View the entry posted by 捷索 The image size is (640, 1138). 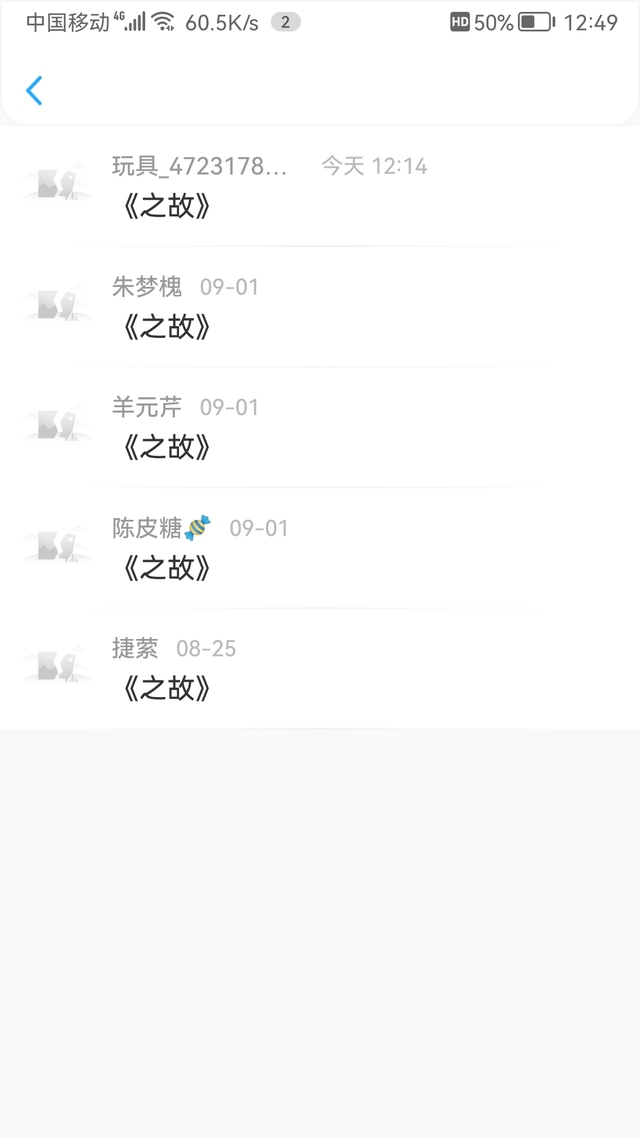click(320, 668)
